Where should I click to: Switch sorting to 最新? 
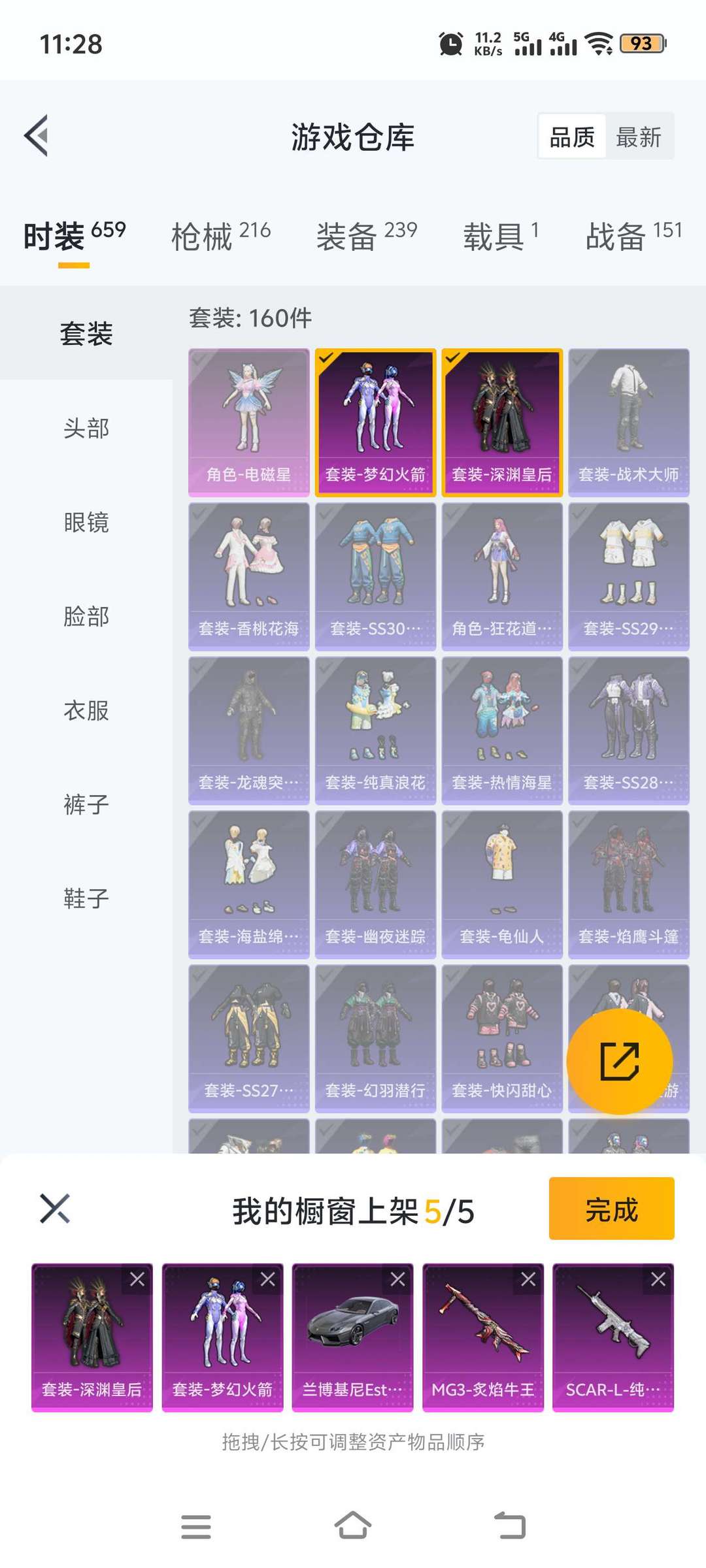639,137
